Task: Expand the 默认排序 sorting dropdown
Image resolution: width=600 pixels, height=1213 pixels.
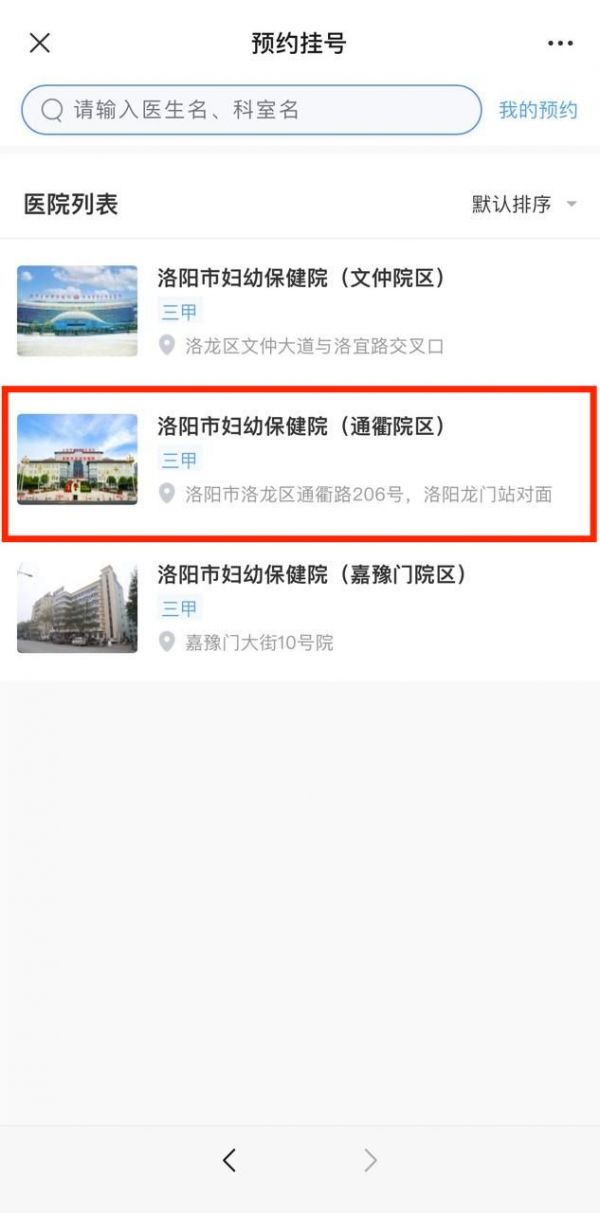Action: (524, 204)
